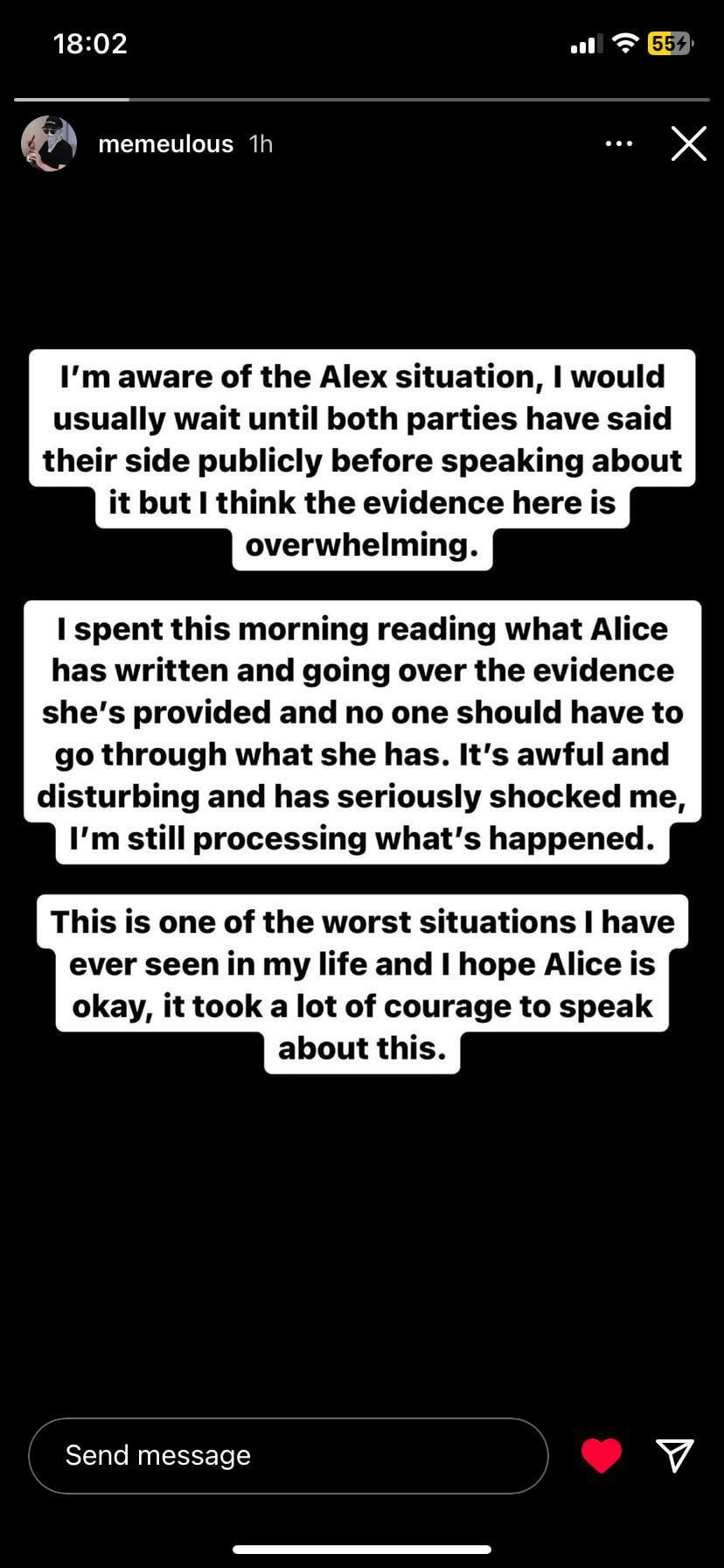
Task: Close the story viewer
Action: pos(688,143)
